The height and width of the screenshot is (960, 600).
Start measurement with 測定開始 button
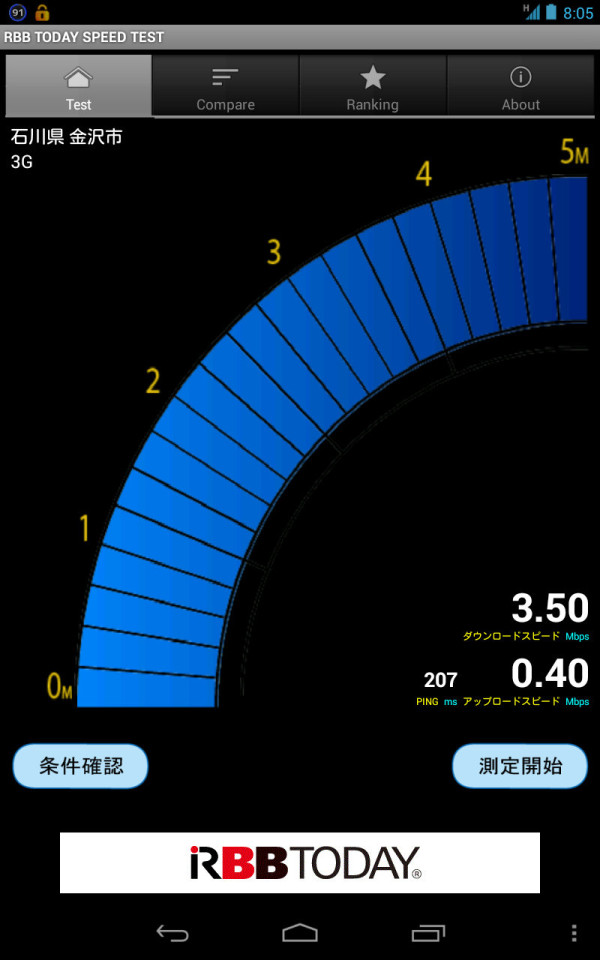point(520,766)
